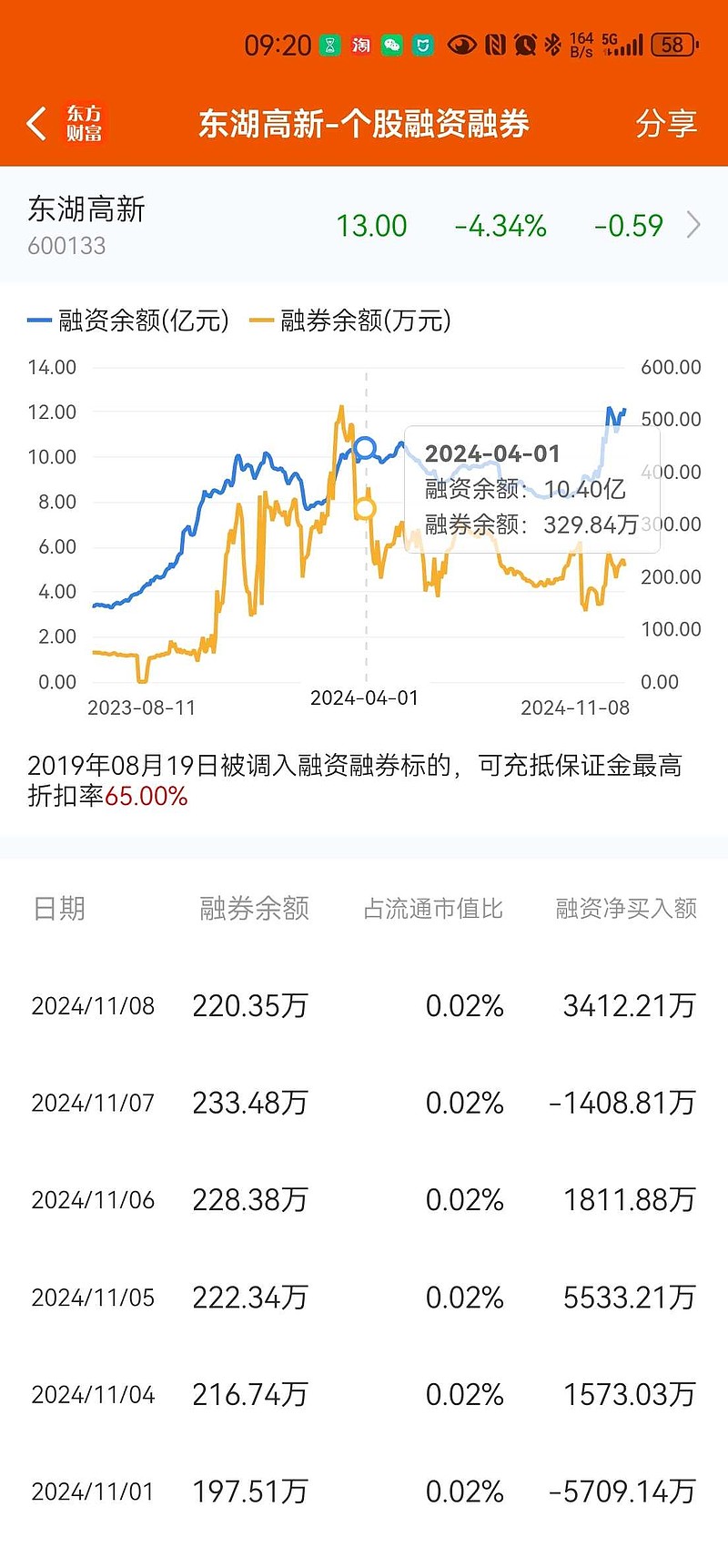Viewport: 728px width, 1568px height.
Task: Tap the eye-protection mode status icon
Action: point(462,43)
